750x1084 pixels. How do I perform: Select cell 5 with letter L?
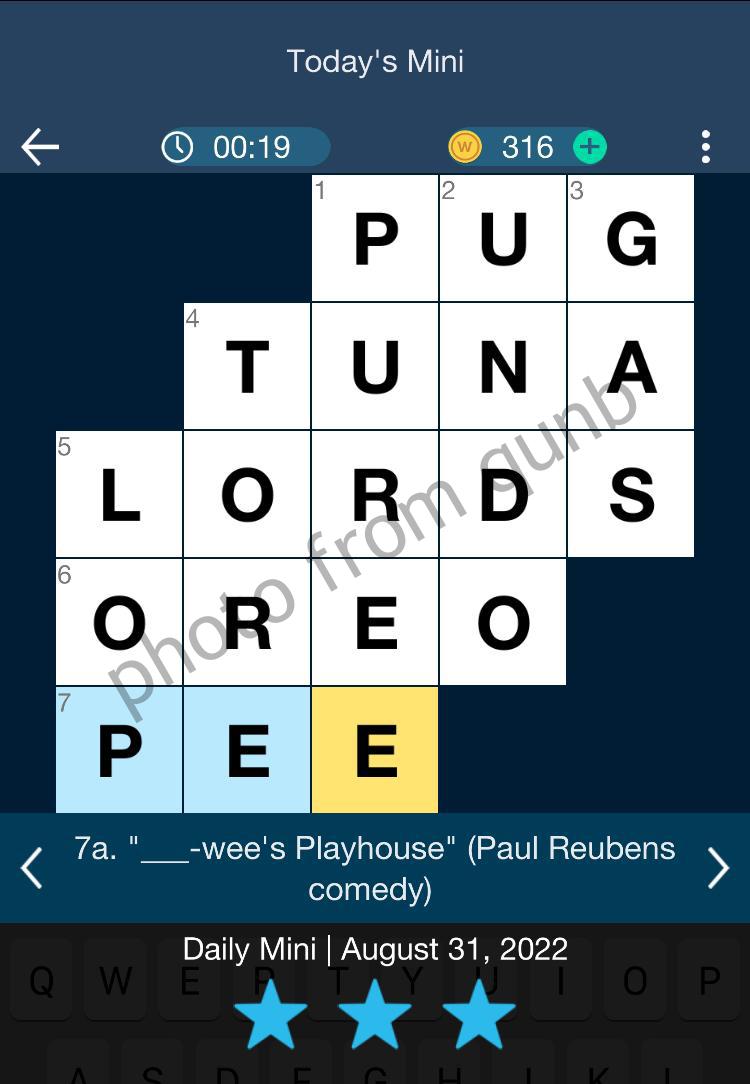click(119, 494)
